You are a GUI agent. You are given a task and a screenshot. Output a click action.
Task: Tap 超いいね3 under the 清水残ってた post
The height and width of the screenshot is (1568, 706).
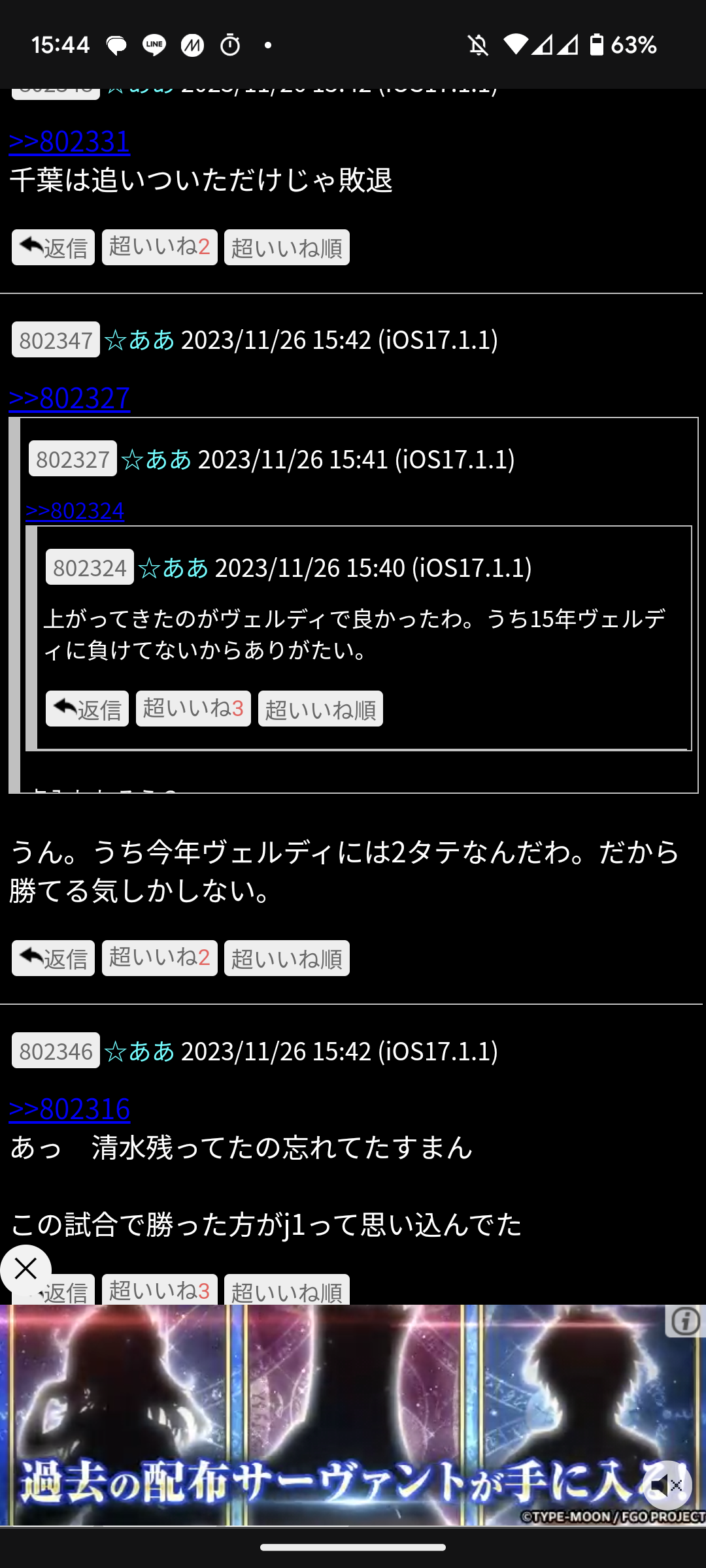pos(160,1291)
